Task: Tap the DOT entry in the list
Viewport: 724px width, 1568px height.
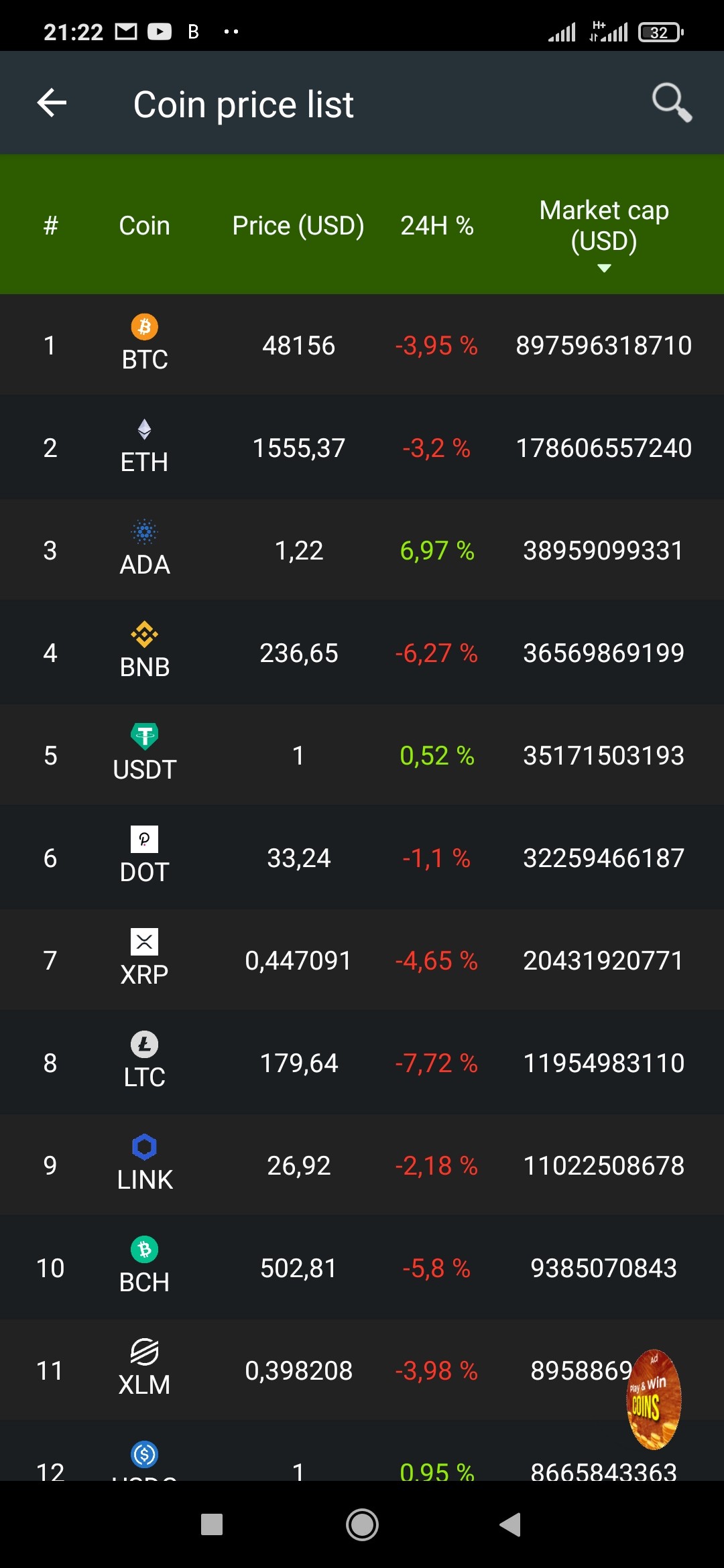Action: pyautogui.click(x=362, y=858)
